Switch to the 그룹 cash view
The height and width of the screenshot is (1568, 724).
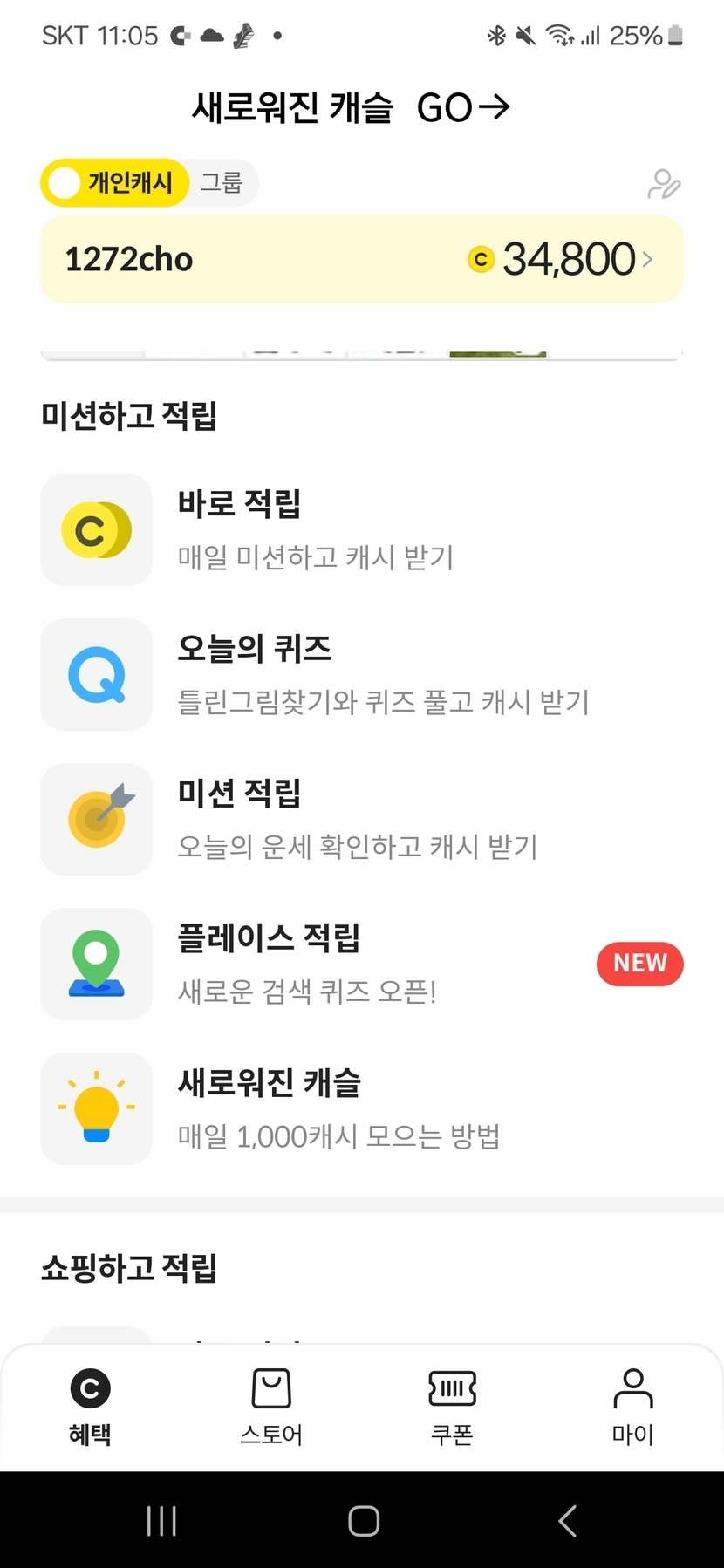pyautogui.click(x=222, y=183)
